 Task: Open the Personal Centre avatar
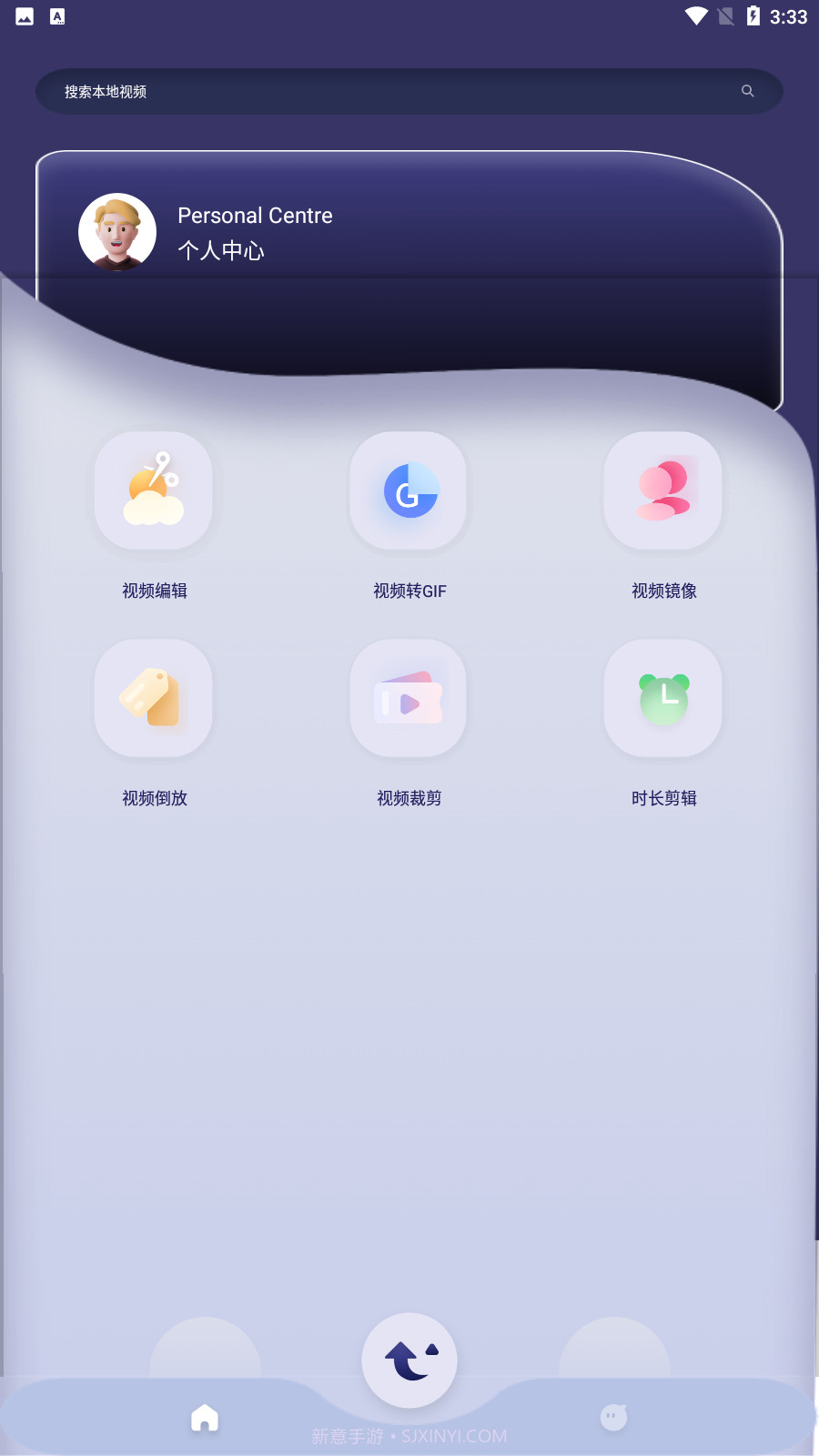pyautogui.click(x=117, y=232)
